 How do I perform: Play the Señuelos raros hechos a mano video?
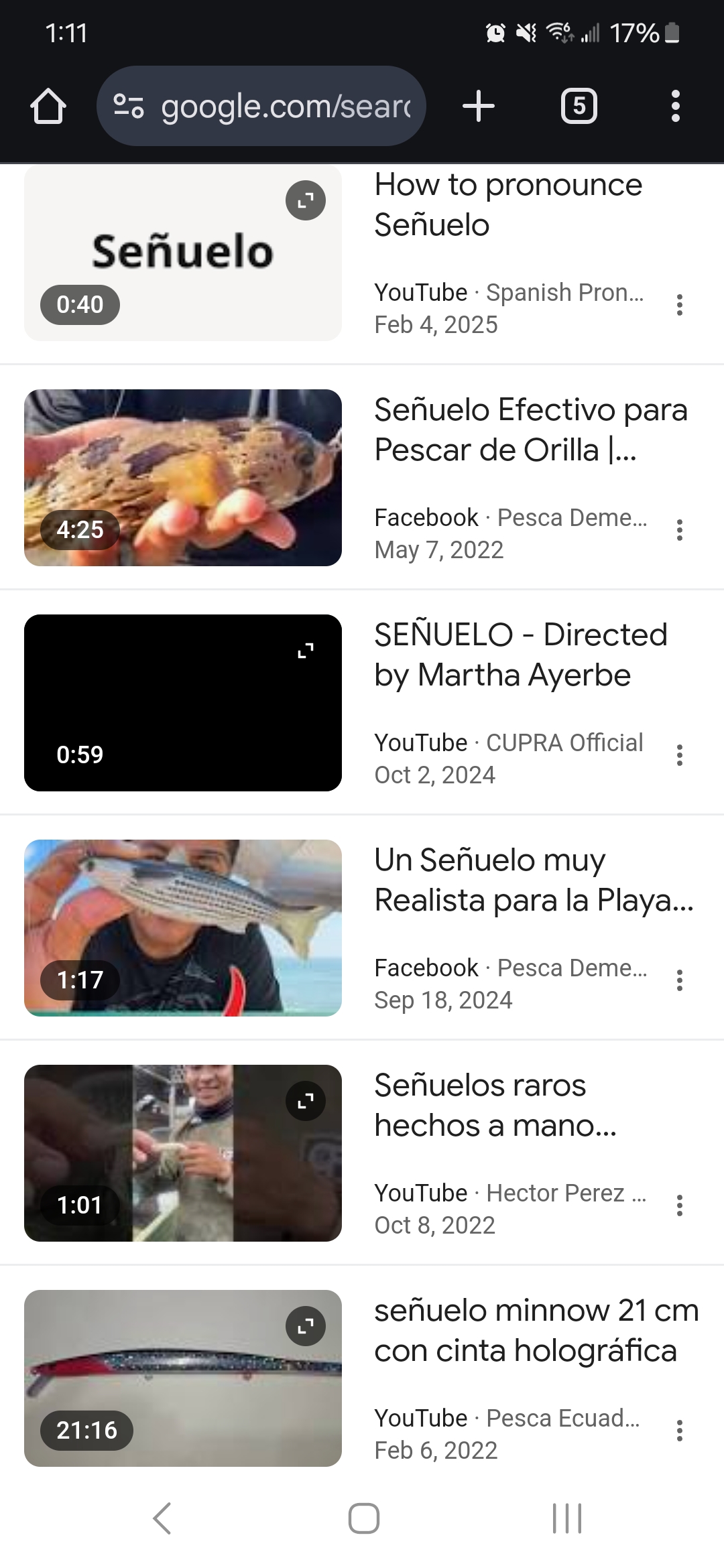[182, 1153]
